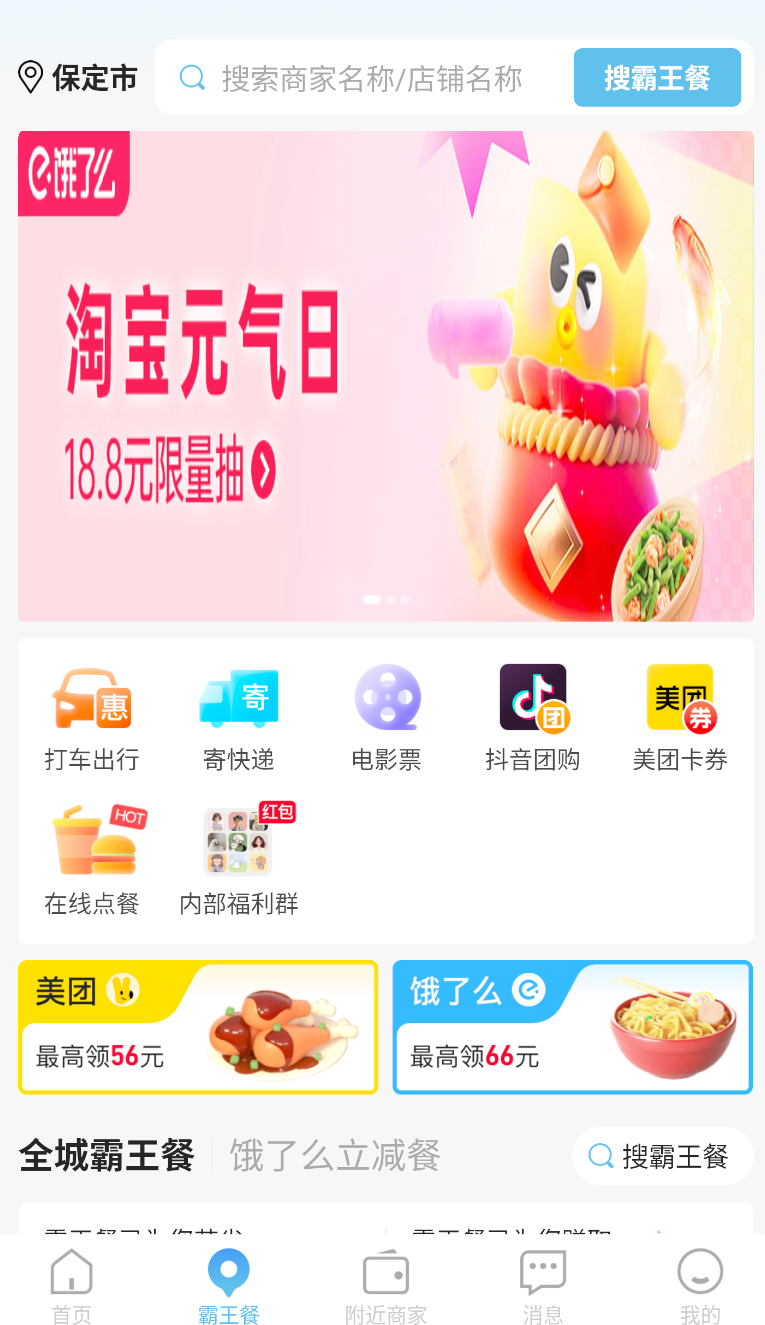765x1325 pixels.
Task: Switch to 附近商家 tab
Action: pyautogui.click(x=386, y=1285)
